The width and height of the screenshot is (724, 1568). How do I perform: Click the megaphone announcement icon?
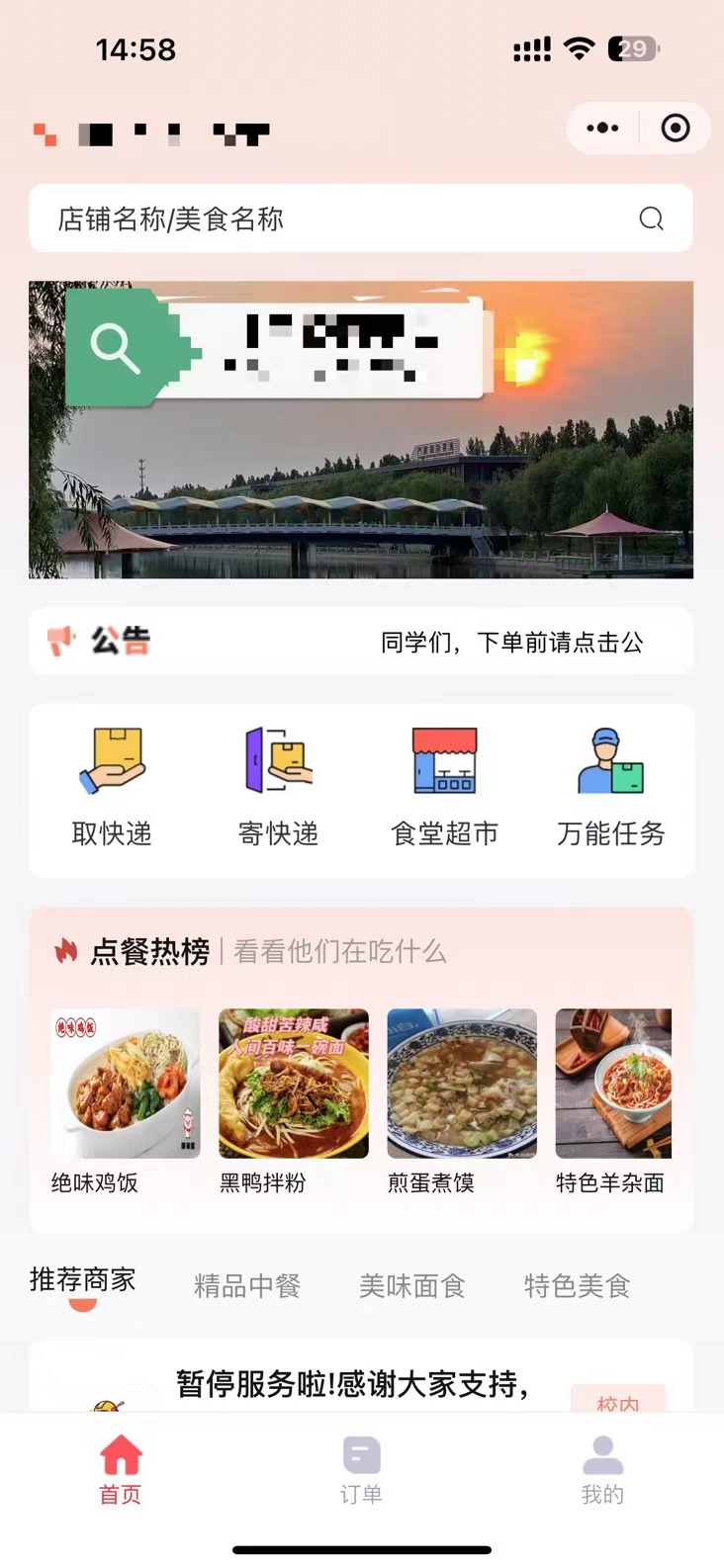61,641
